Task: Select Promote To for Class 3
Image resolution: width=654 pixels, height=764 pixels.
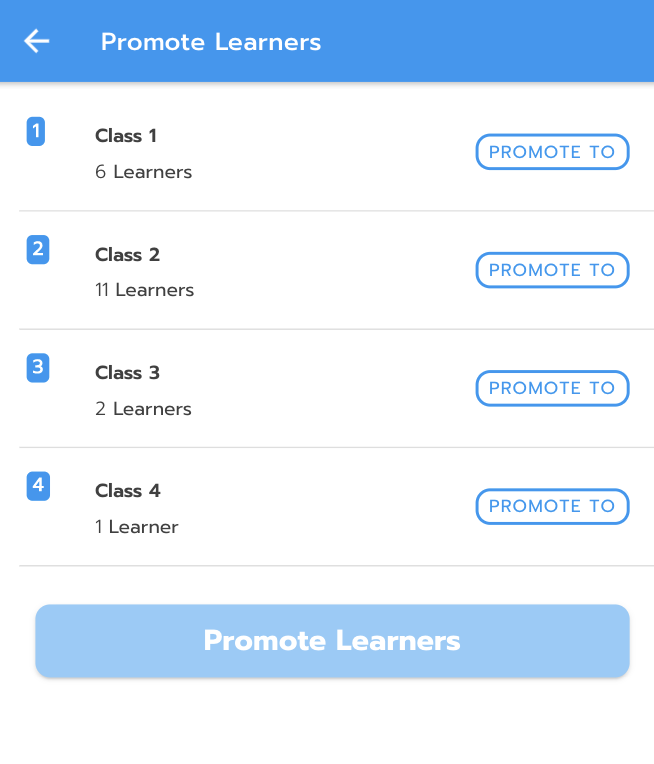Action: click(552, 388)
